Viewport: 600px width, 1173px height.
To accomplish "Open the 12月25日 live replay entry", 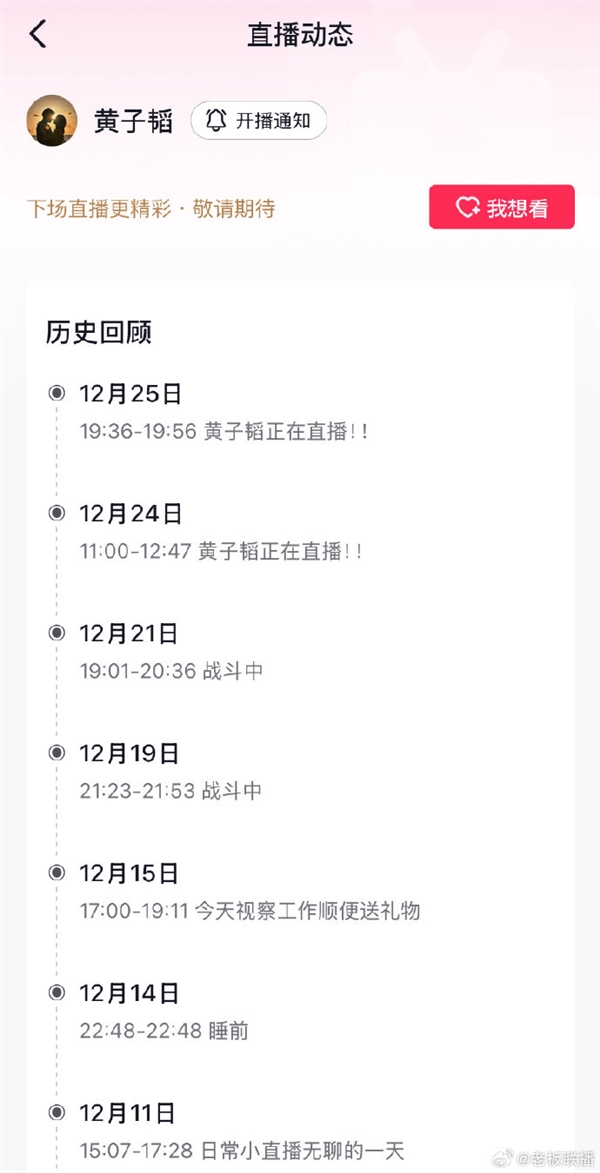I will [x=226, y=431].
